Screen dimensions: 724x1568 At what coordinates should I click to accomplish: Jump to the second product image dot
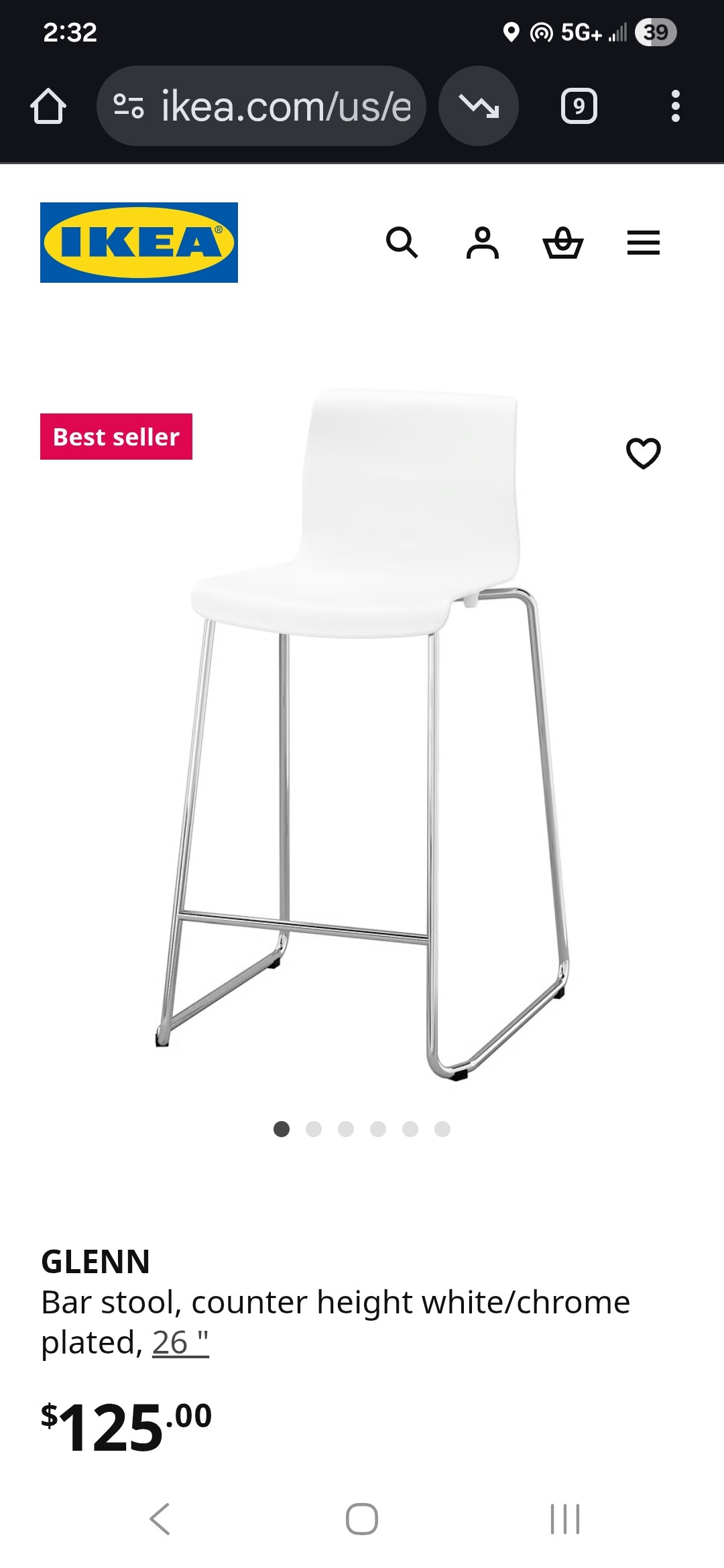tap(314, 1129)
